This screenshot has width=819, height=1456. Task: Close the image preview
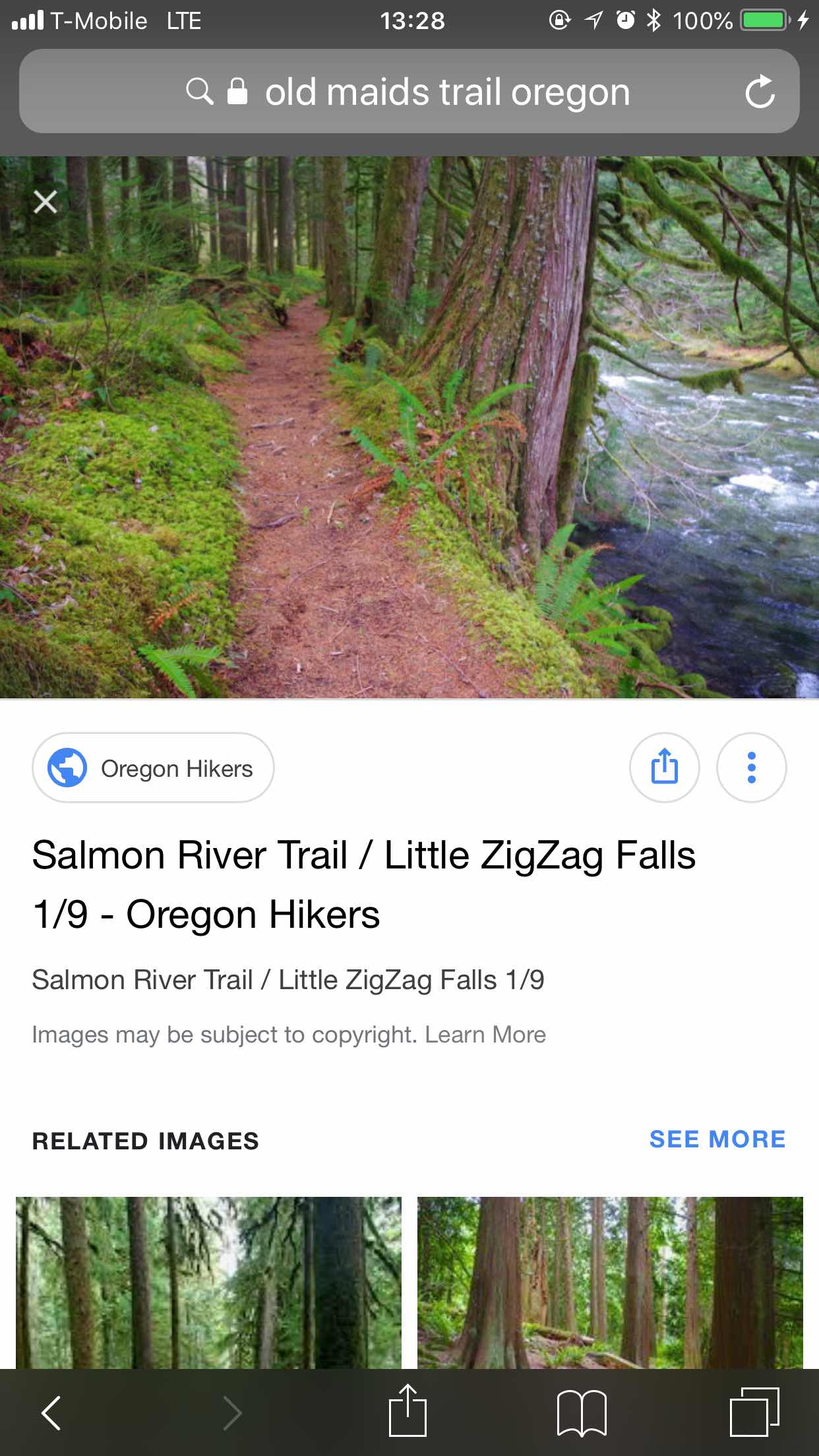45,202
